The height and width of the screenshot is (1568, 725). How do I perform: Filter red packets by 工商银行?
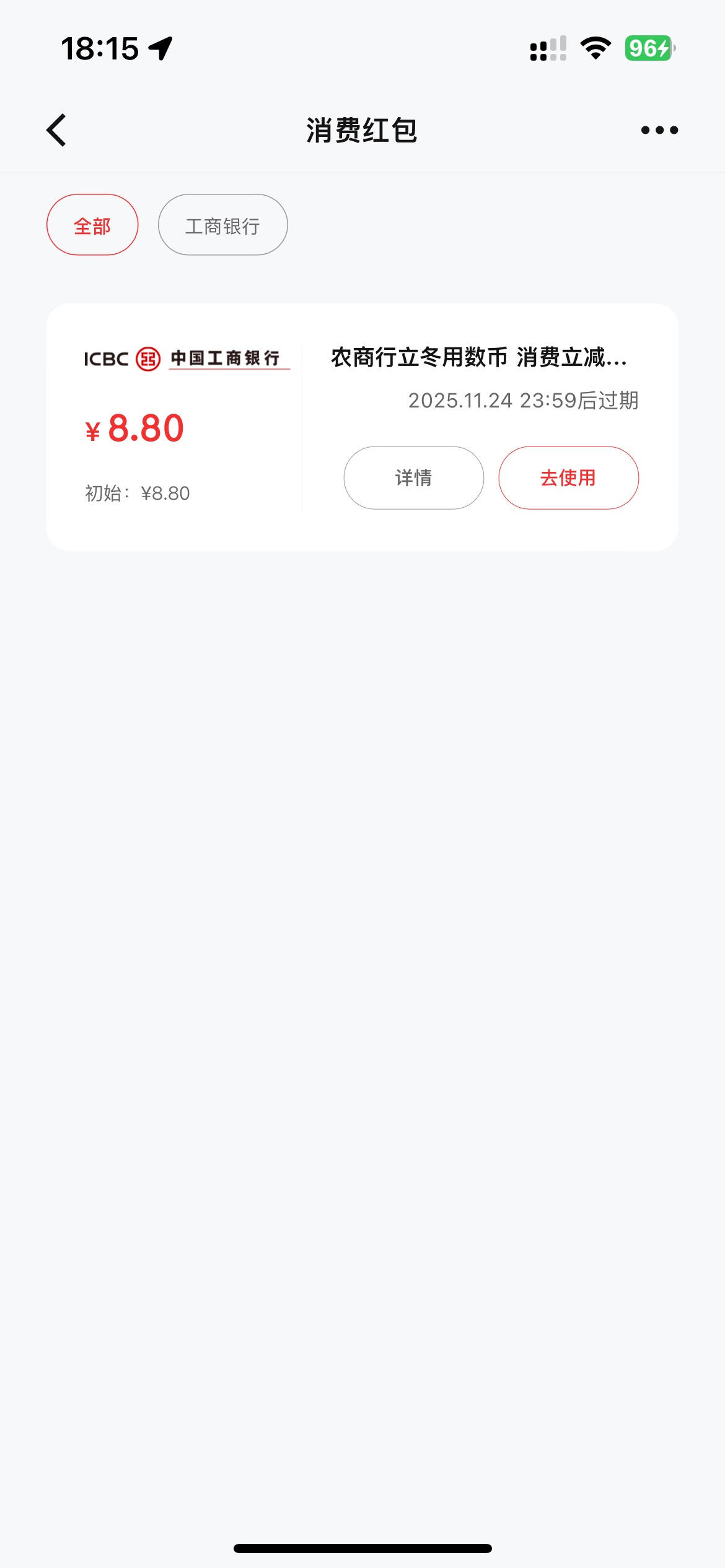tap(223, 225)
